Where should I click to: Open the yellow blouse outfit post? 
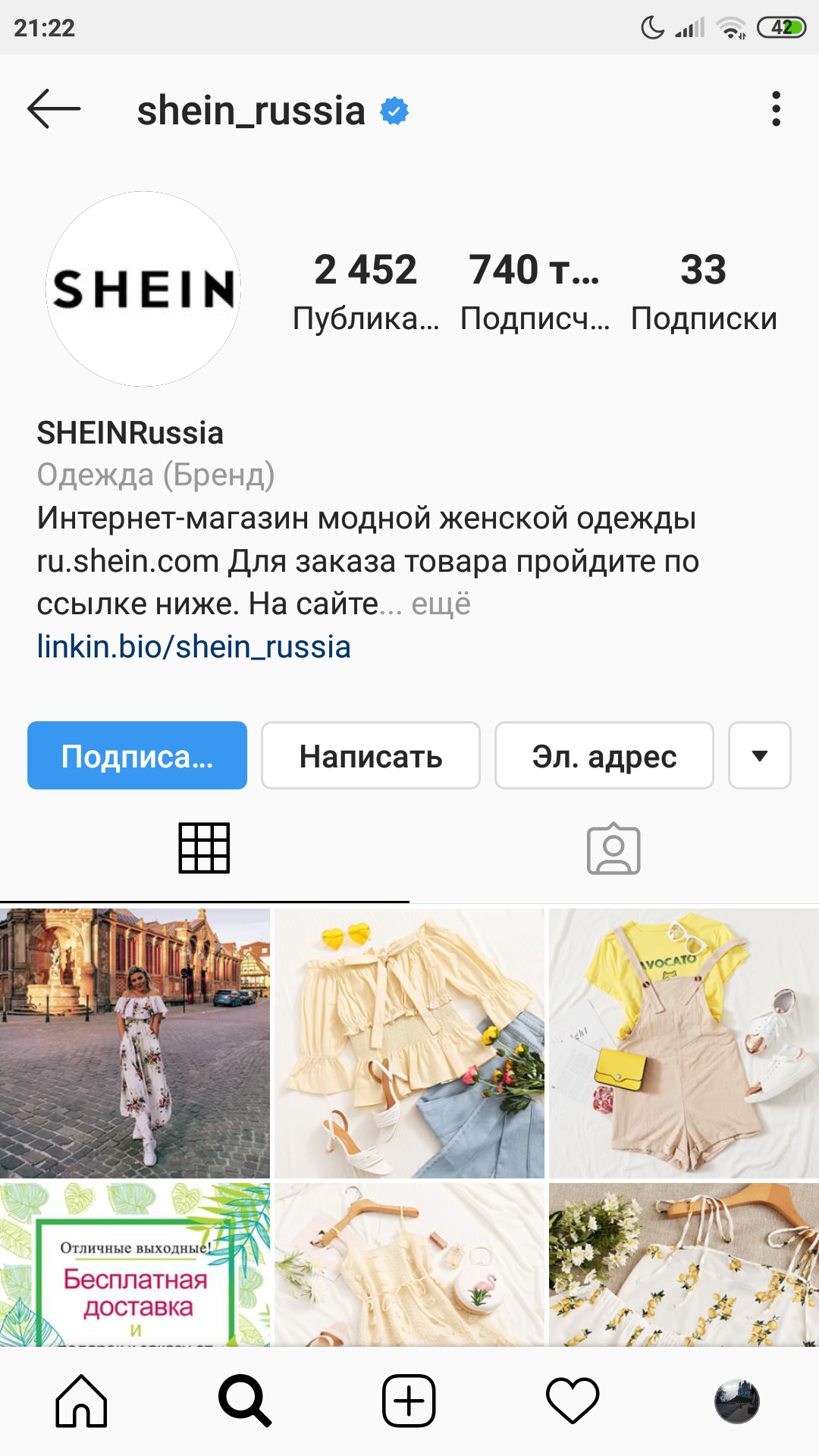click(x=409, y=1043)
